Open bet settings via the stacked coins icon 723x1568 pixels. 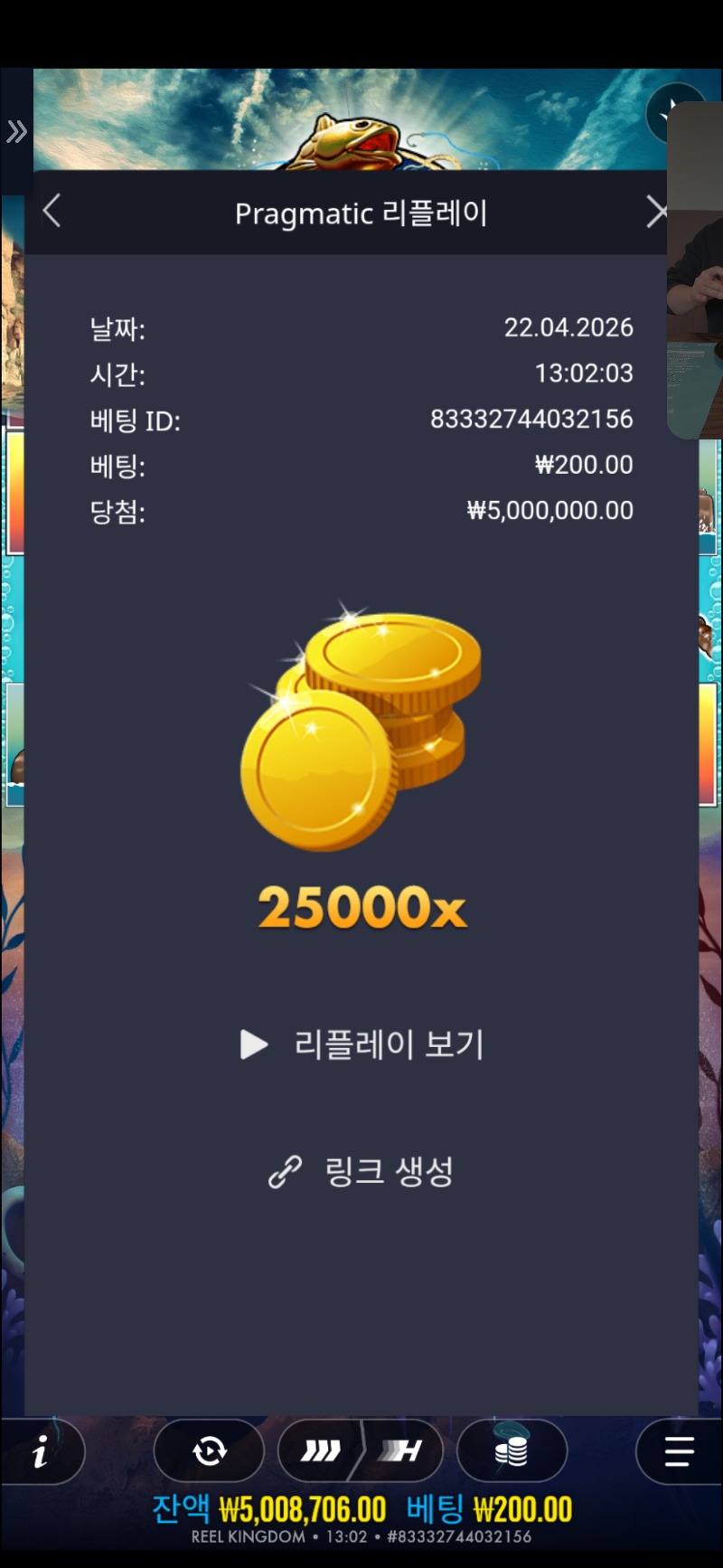coord(512,1451)
